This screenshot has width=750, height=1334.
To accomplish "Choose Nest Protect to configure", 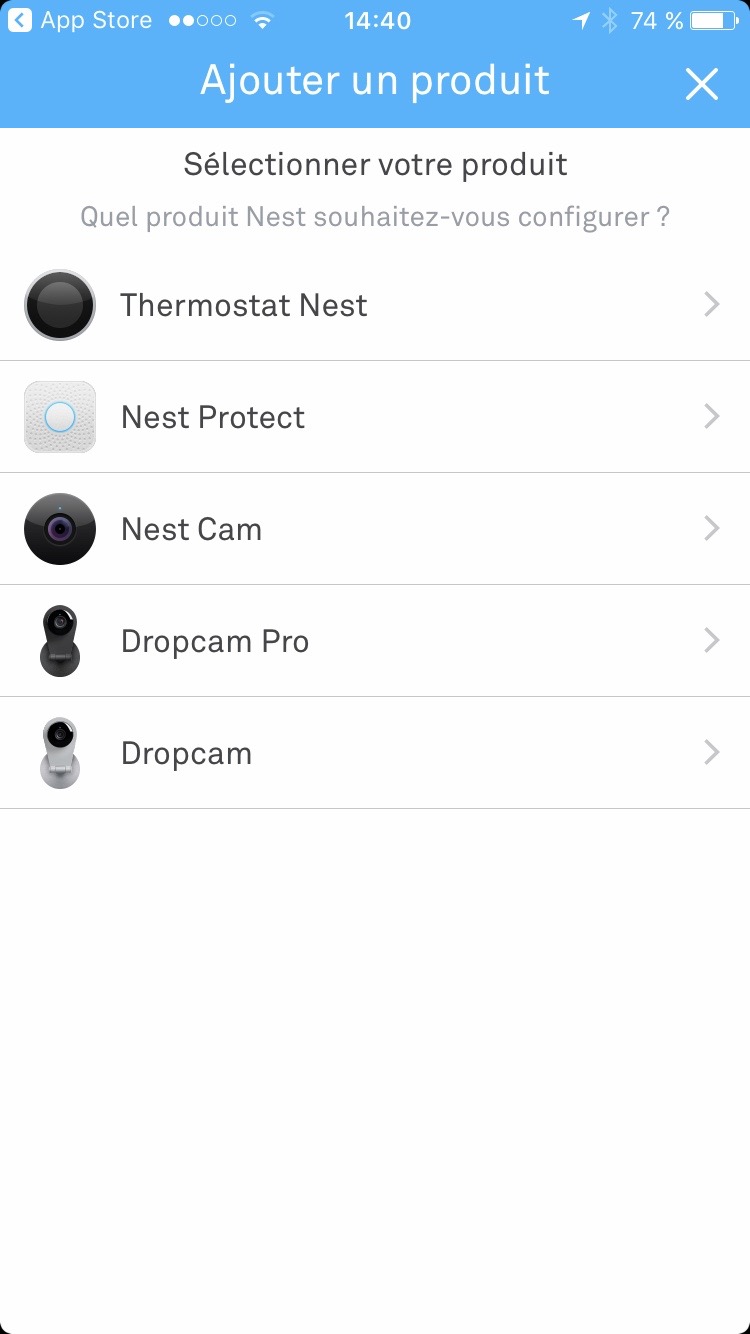I will (374, 417).
